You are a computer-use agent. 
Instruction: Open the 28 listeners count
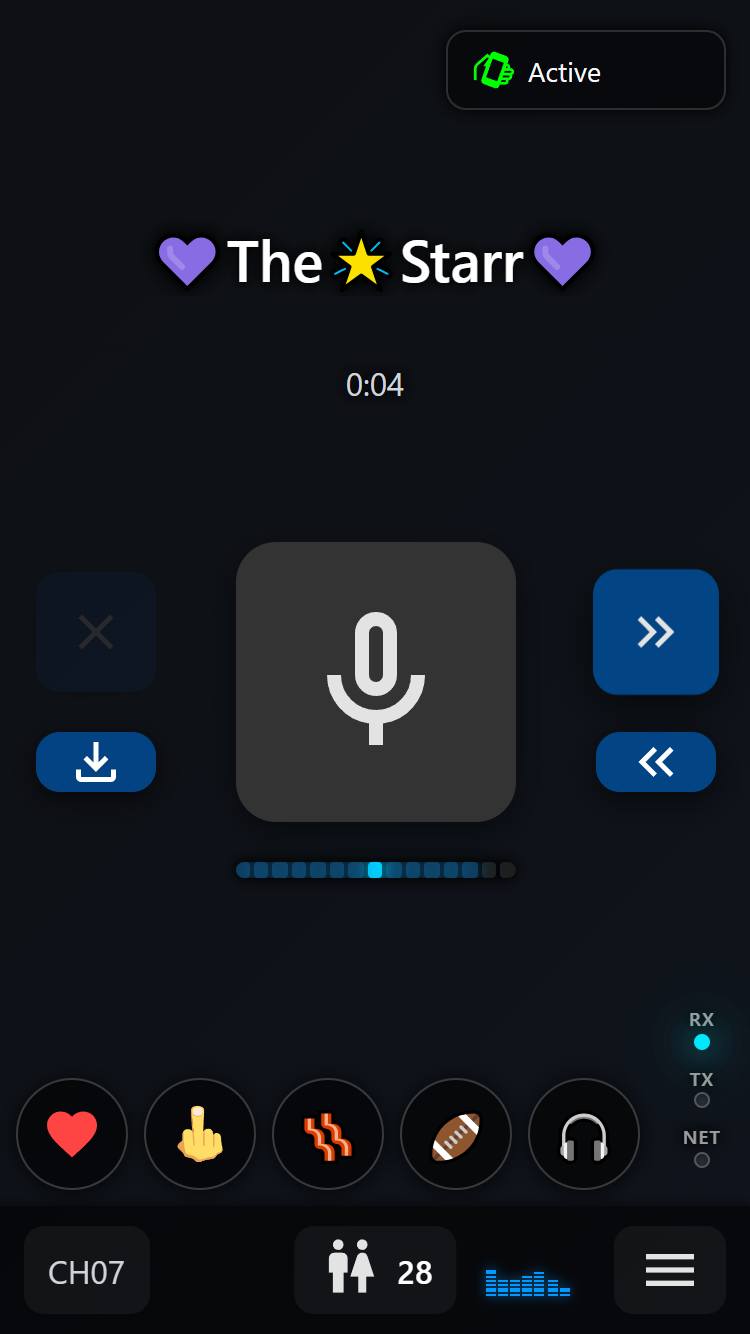pyautogui.click(x=375, y=1270)
